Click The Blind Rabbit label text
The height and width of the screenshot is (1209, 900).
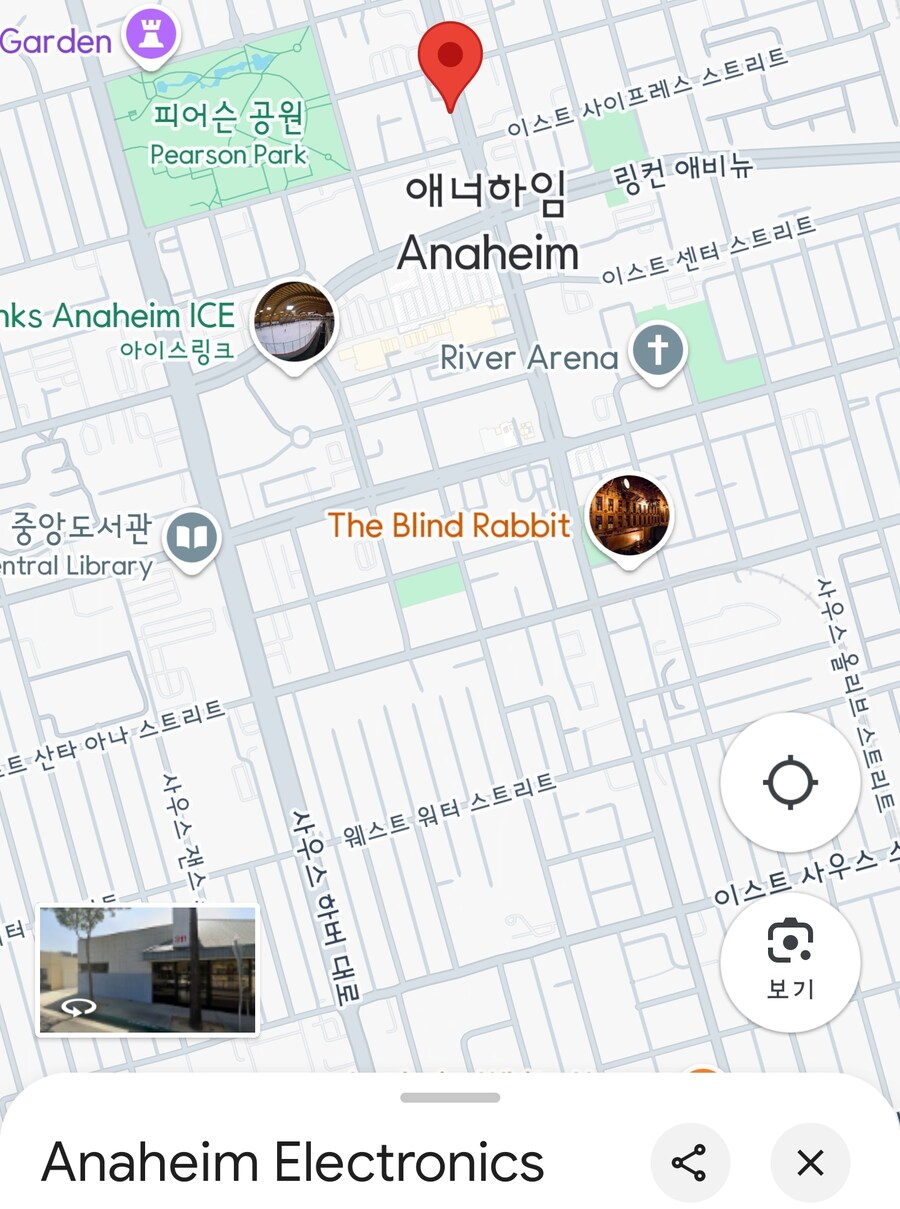450,524
